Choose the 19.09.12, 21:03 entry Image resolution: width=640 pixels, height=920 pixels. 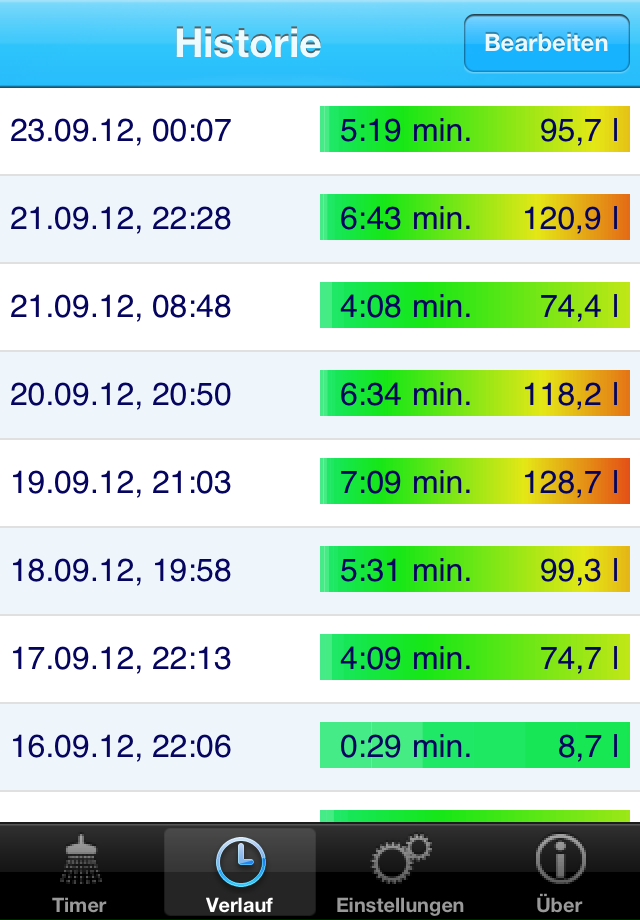tap(320, 483)
